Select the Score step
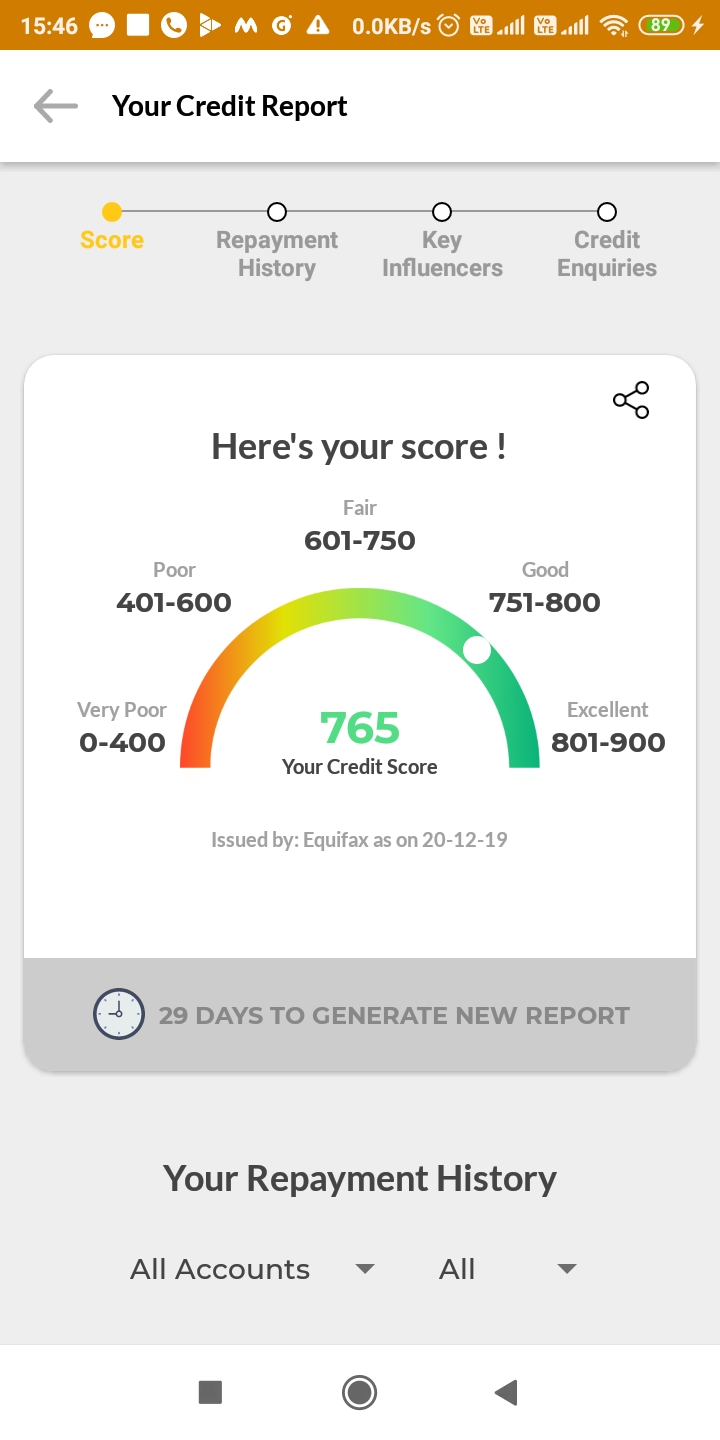 [x=112, y=228]
